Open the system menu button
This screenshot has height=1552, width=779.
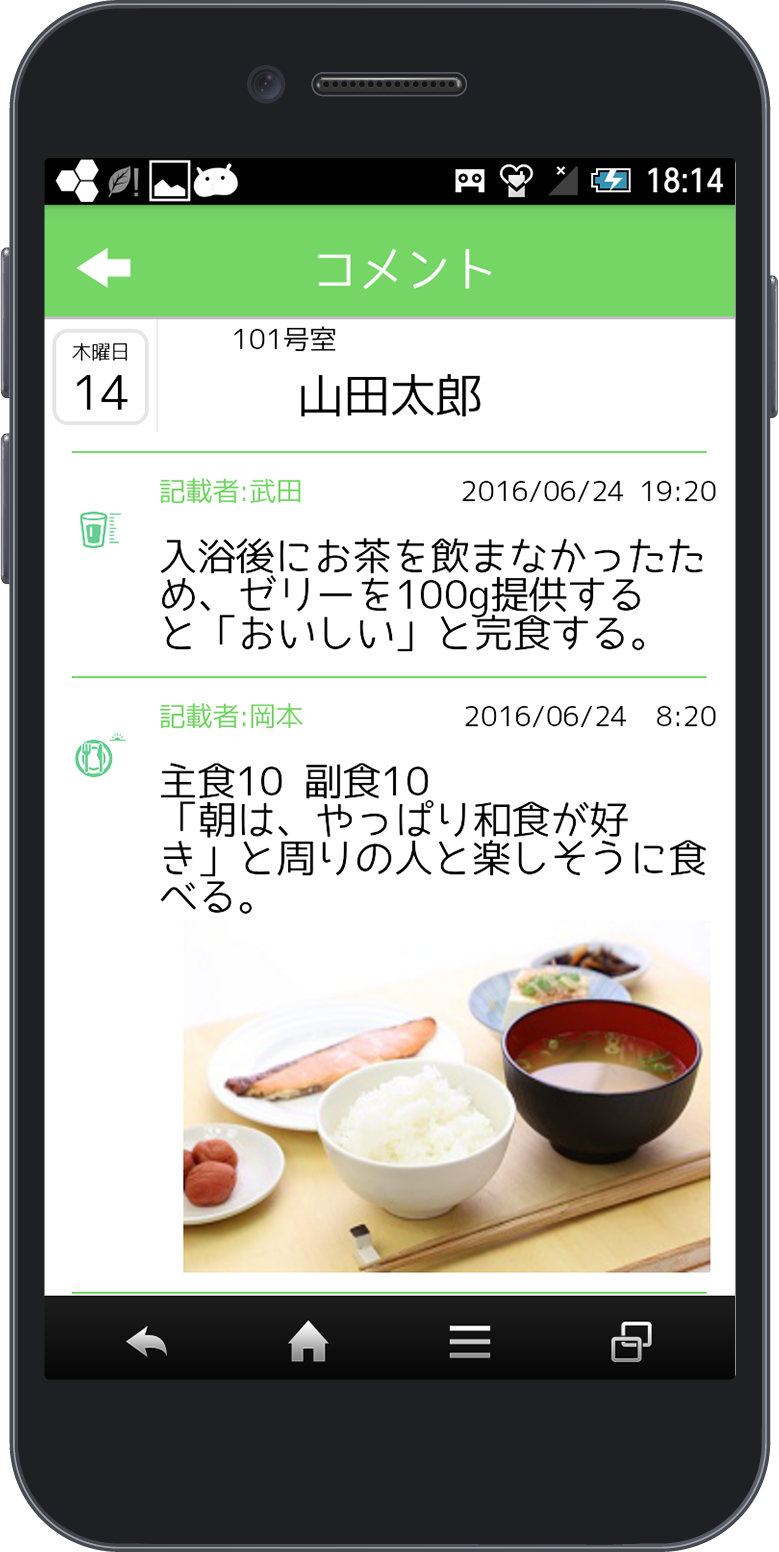[x=469, y=1343]
